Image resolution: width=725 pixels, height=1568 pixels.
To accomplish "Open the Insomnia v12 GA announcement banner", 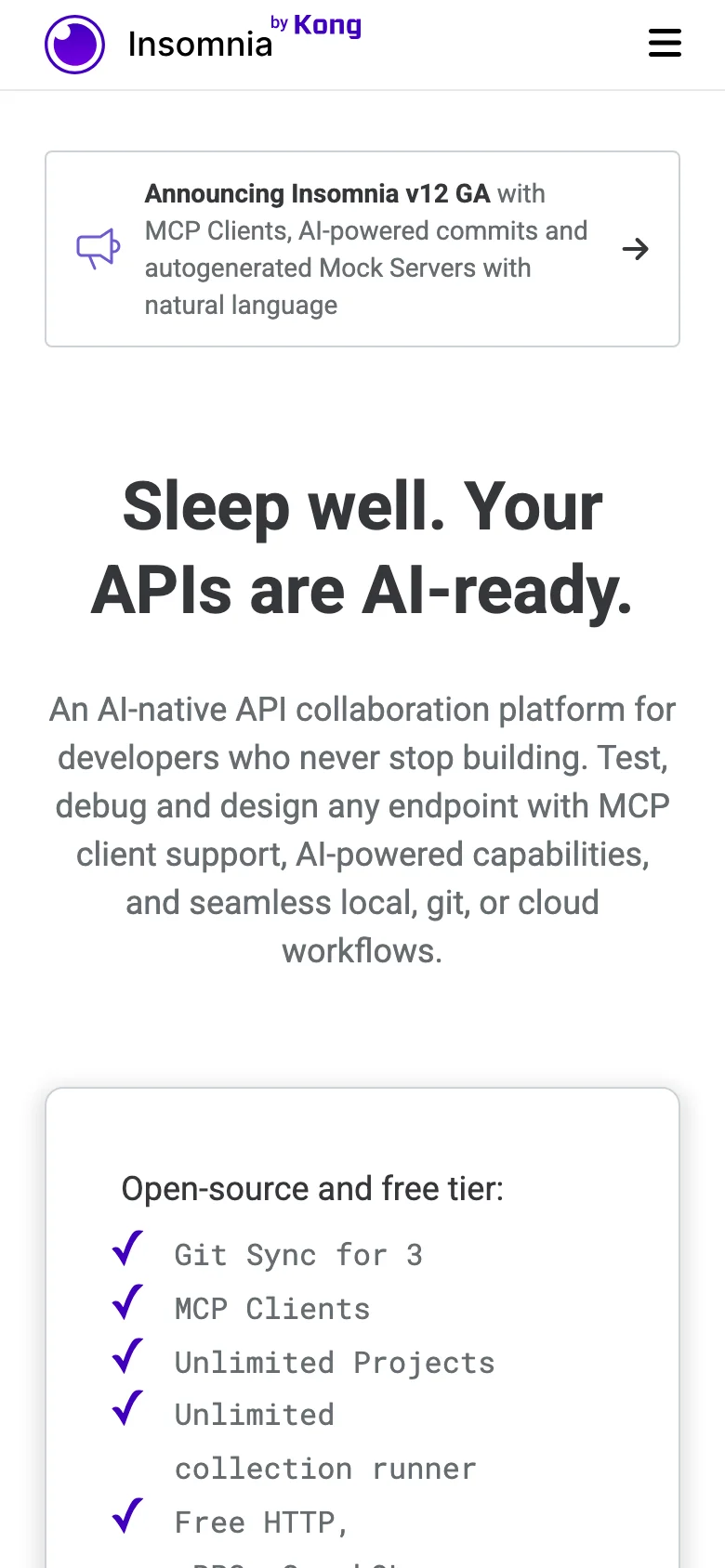I will click(x=362, y=249).
